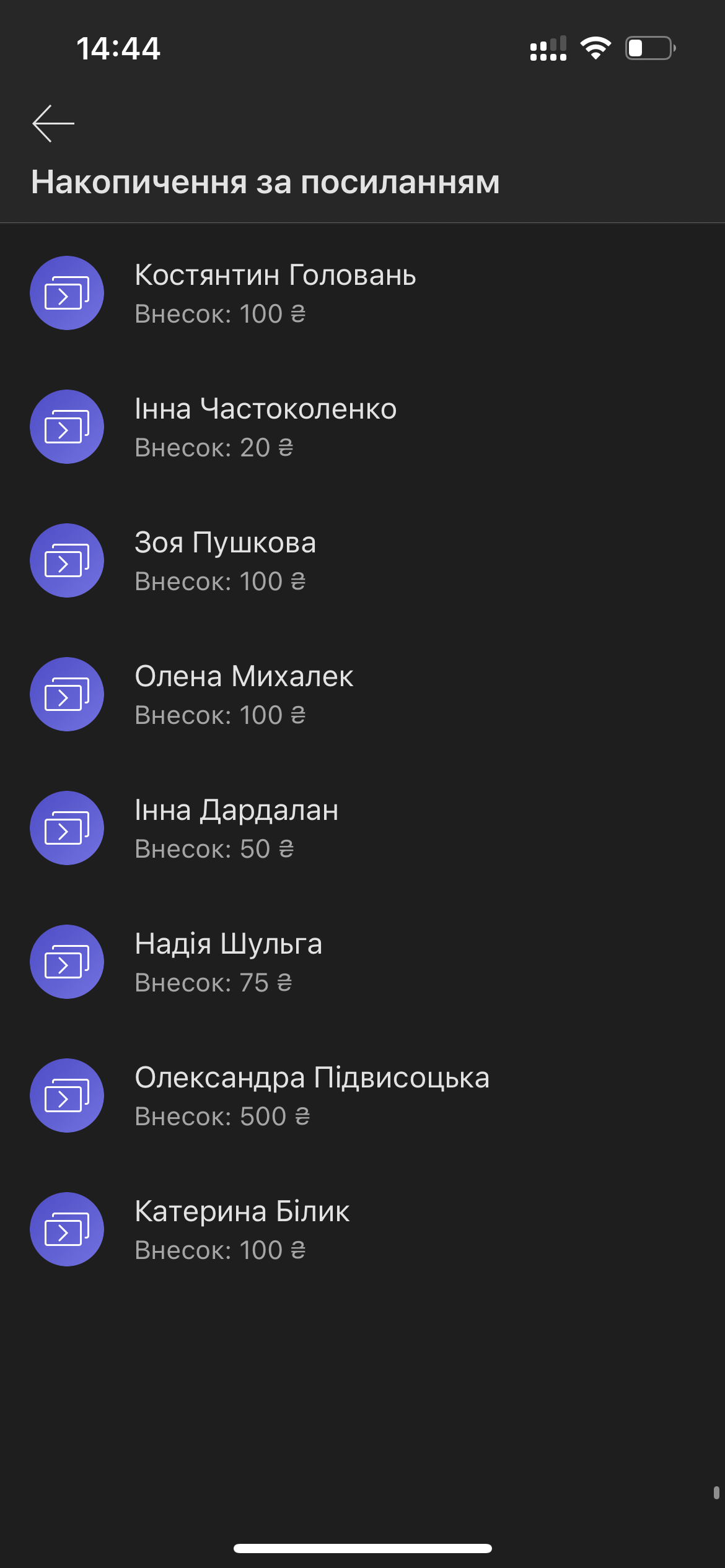The image size is (725, 1568).
Task: Tap the clock showing 14:44
Action: (x=118, y=47)
